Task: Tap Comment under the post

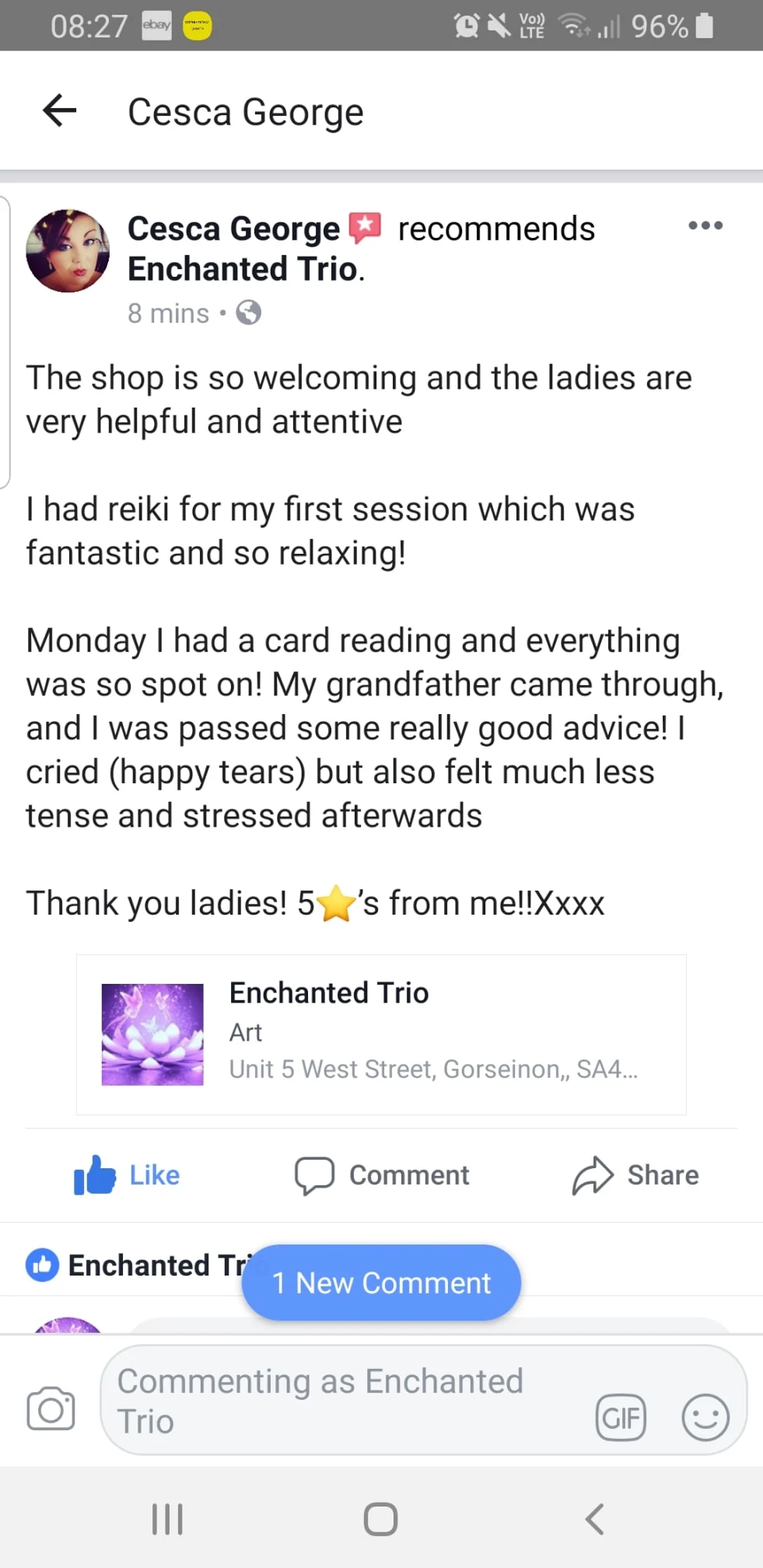Action: tap(381, 1174)
